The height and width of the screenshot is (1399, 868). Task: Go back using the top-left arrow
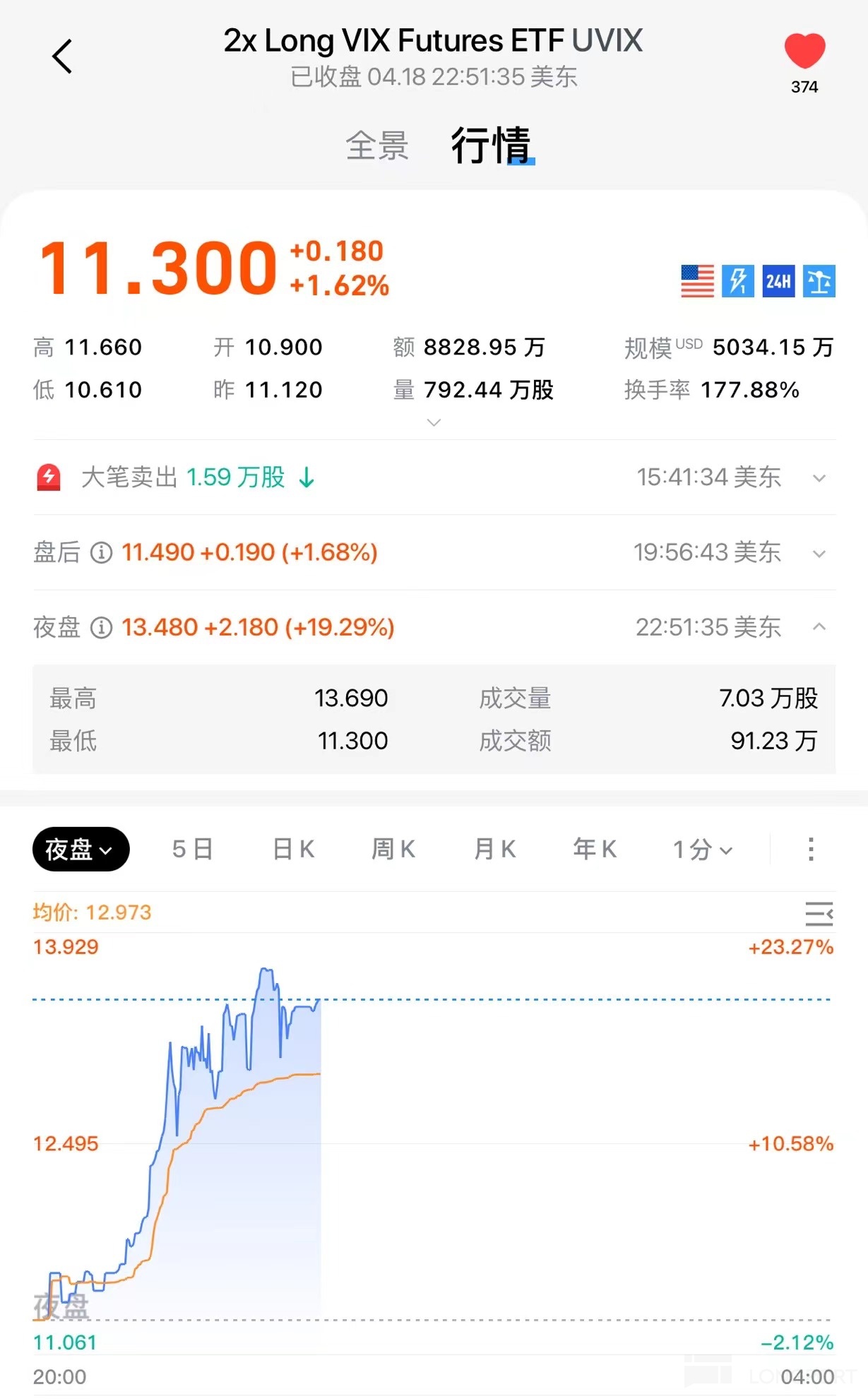tap(62, 56)
